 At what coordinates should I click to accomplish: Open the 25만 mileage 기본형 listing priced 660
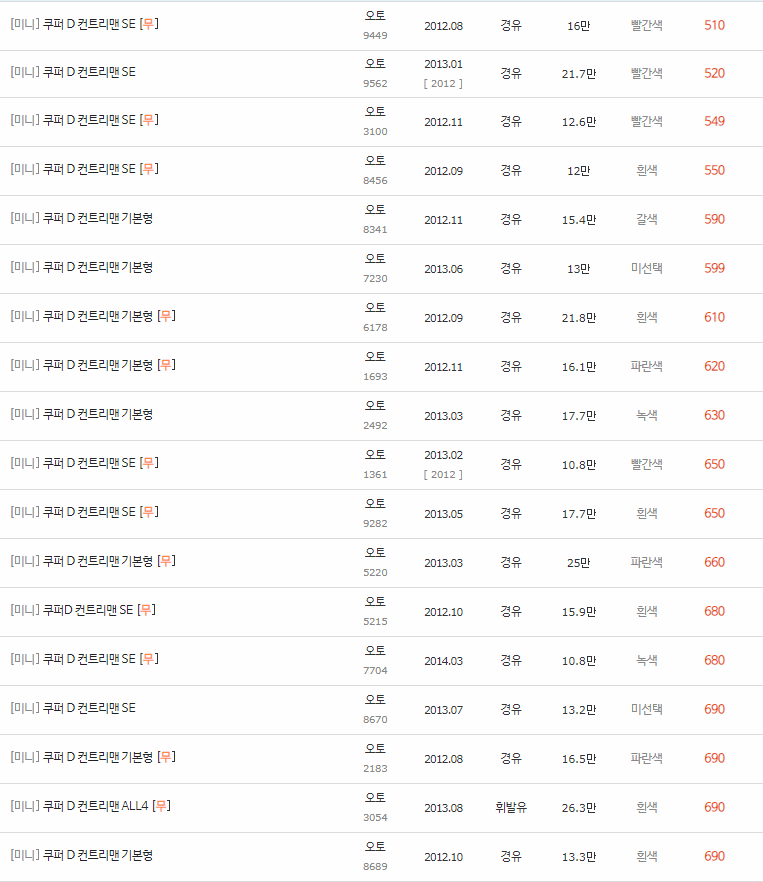(x=90, y=561)
